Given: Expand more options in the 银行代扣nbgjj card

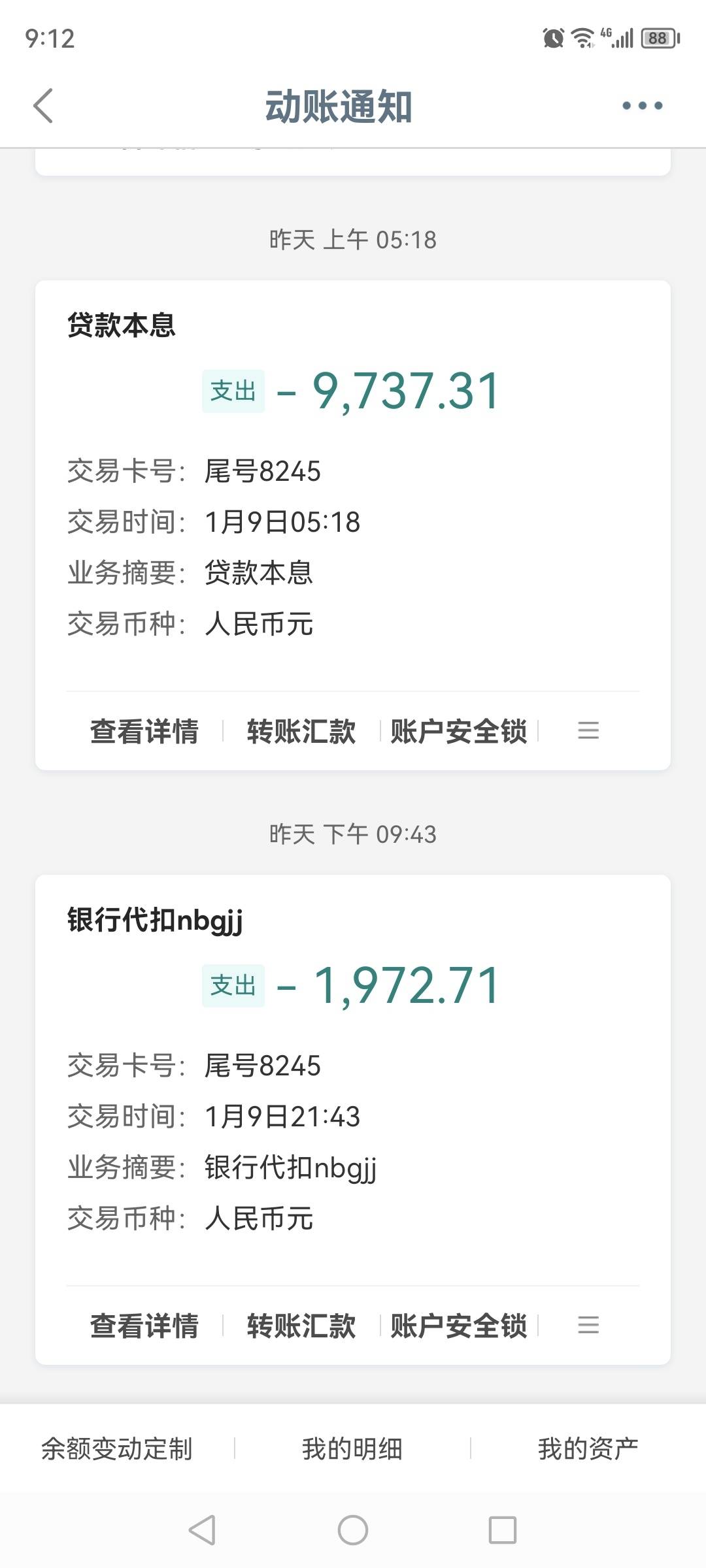Looking at the screenshot, I should tap(588, 1325).
